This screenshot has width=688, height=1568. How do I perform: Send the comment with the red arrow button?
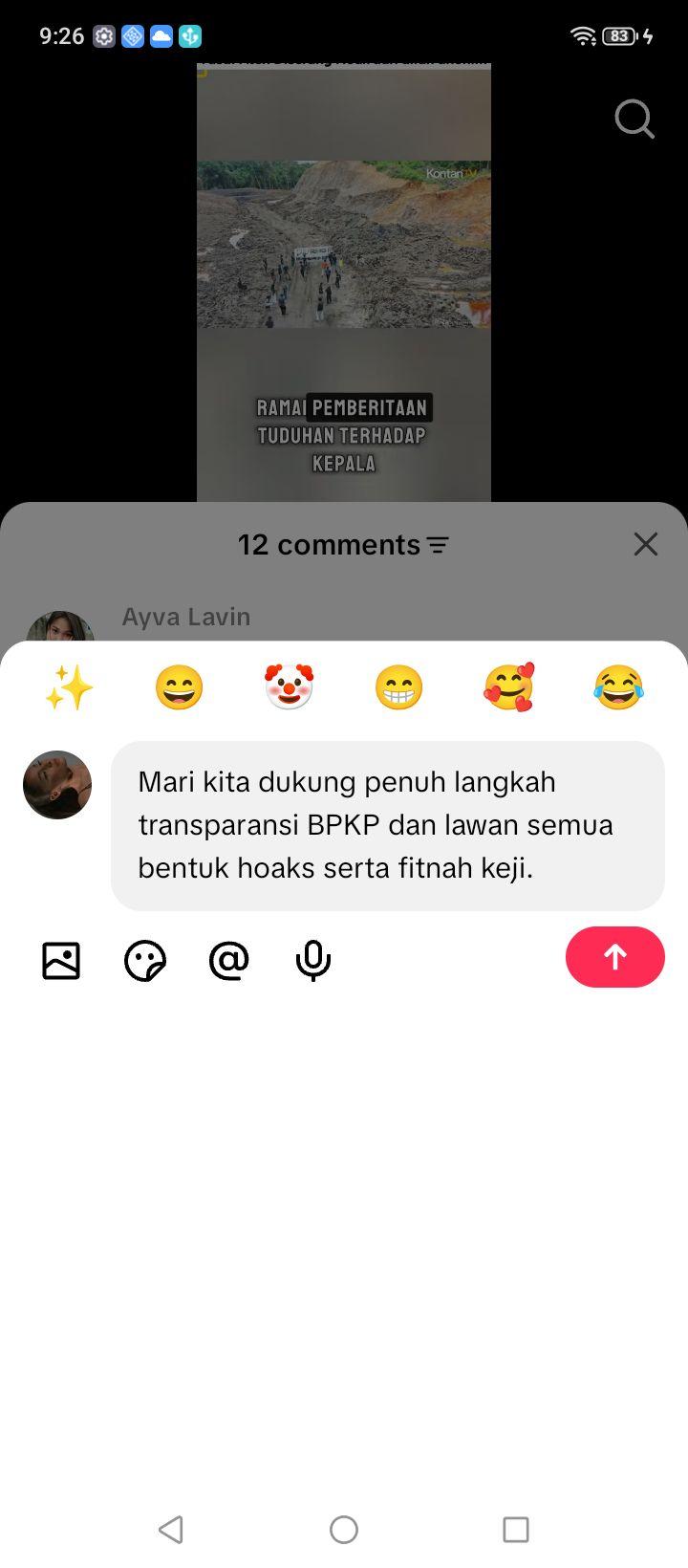pos(614,957)
